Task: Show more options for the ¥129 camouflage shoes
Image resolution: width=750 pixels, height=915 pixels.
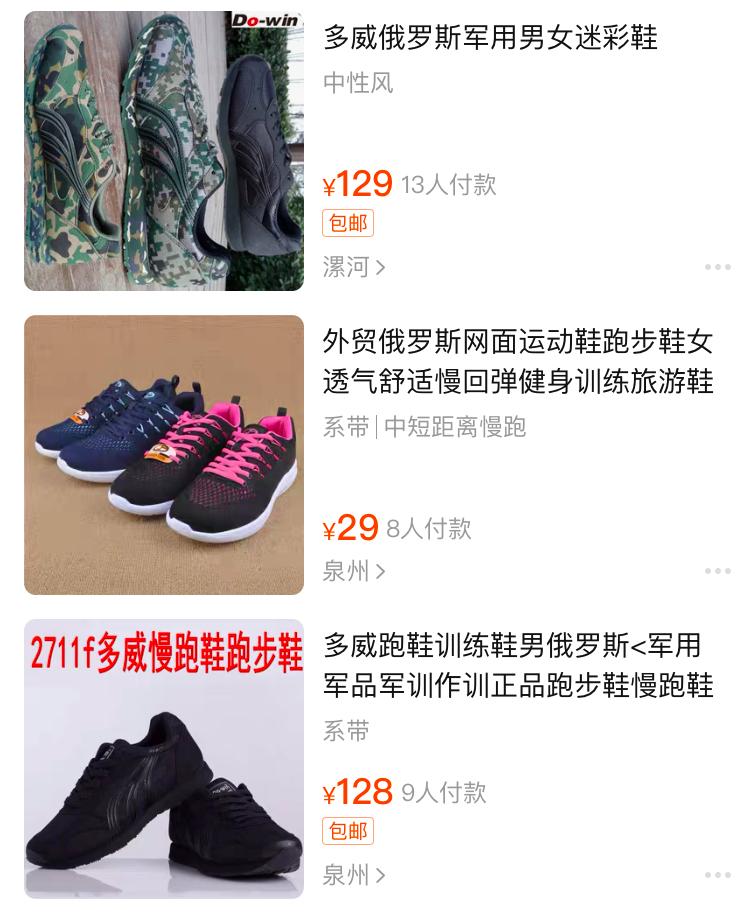Action: click(717, 267)
